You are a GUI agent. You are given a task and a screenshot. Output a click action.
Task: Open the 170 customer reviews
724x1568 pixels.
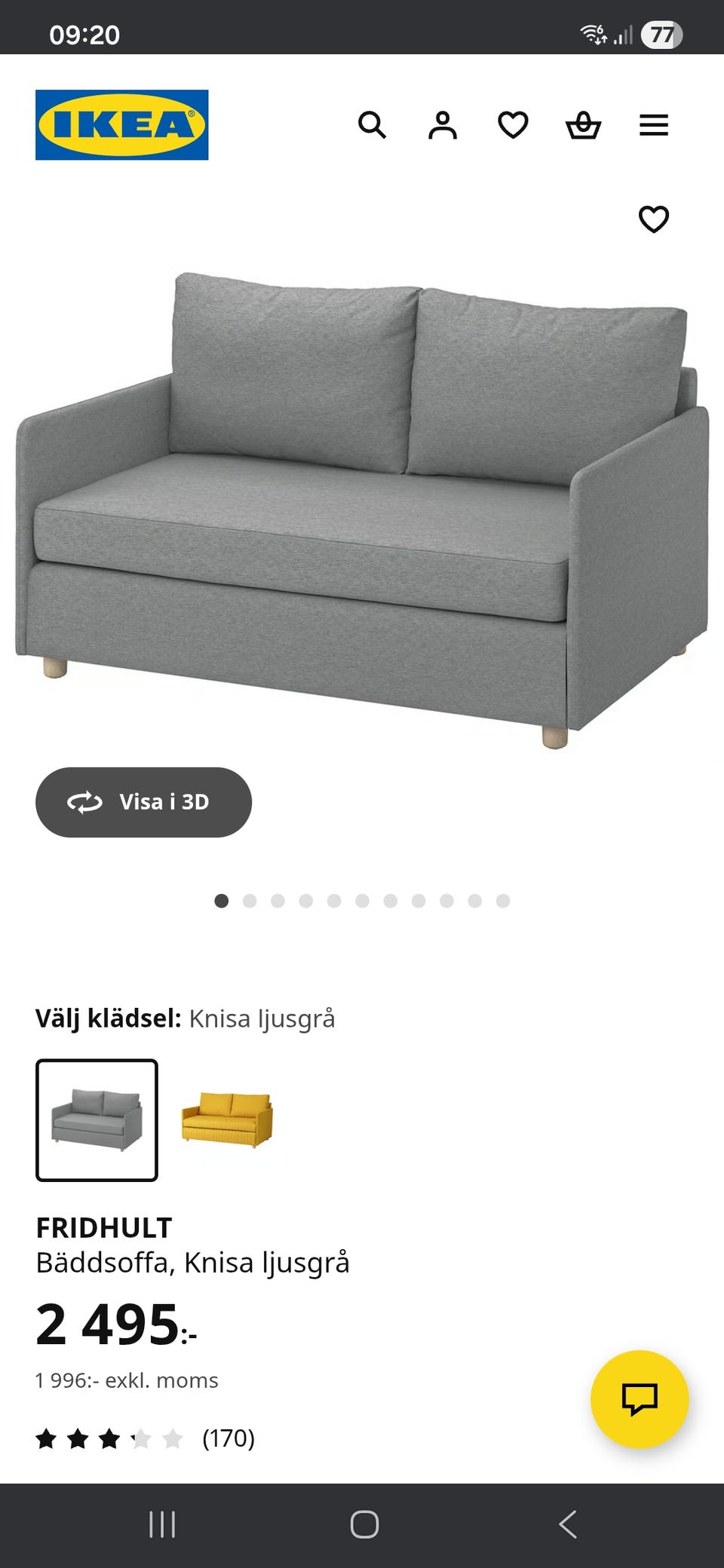pos(229,1438)
